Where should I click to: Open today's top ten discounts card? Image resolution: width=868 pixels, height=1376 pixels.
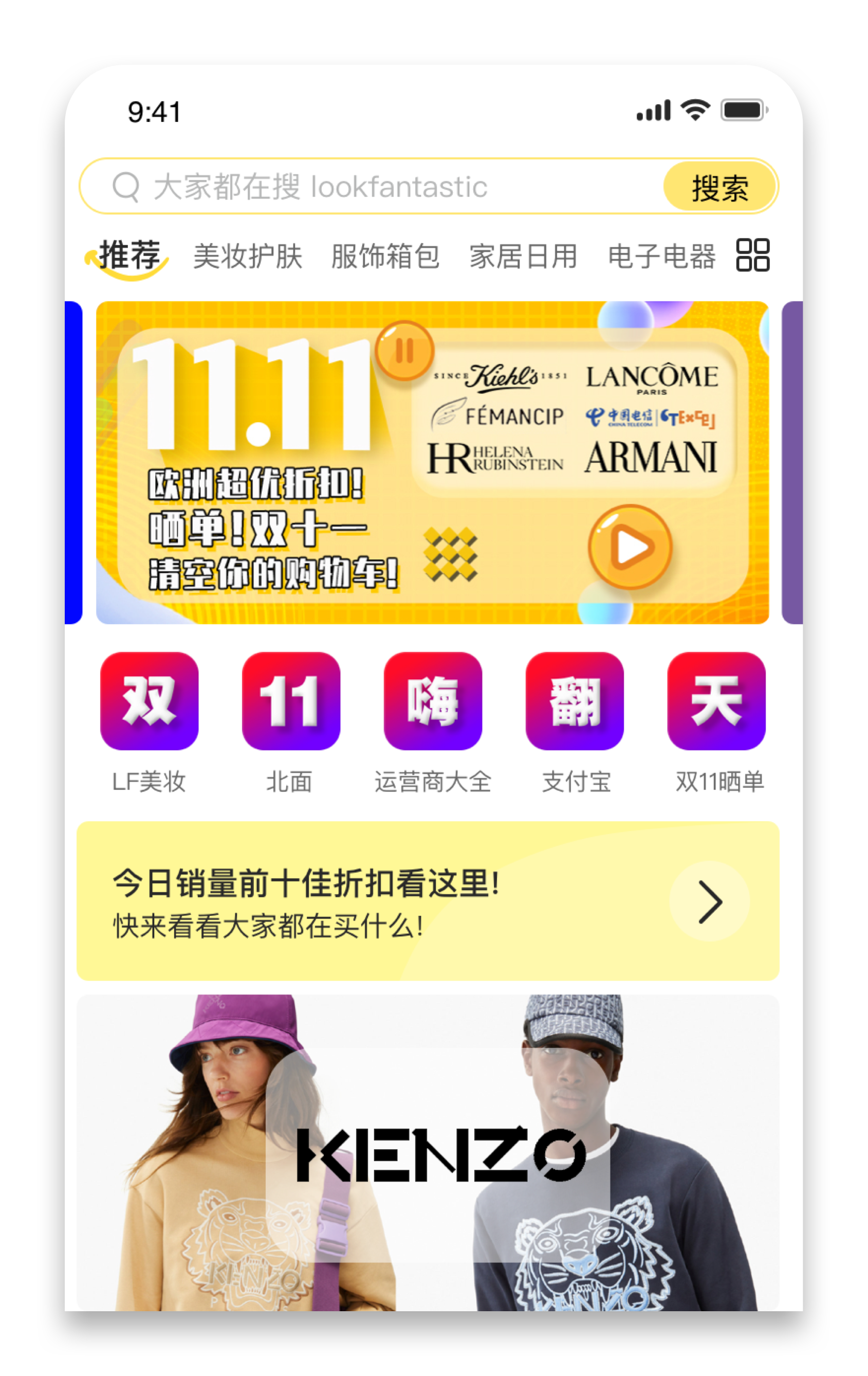[x=428, y=901]
